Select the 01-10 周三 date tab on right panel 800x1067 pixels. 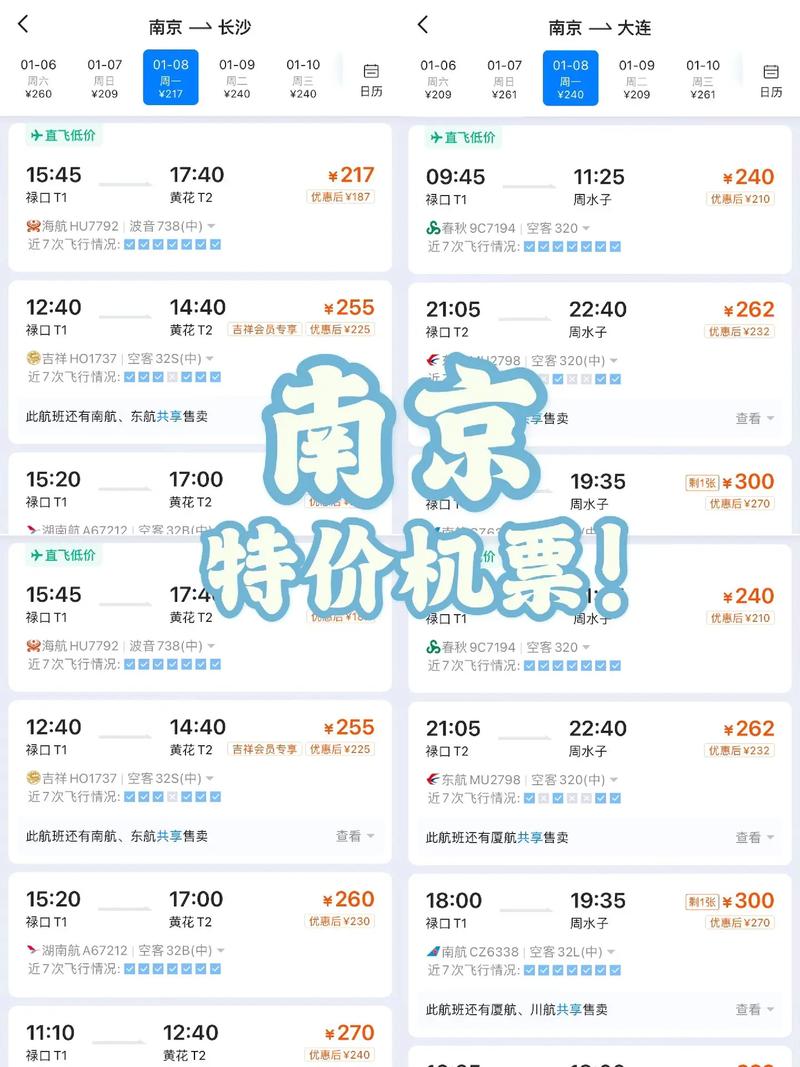(703, 77)
